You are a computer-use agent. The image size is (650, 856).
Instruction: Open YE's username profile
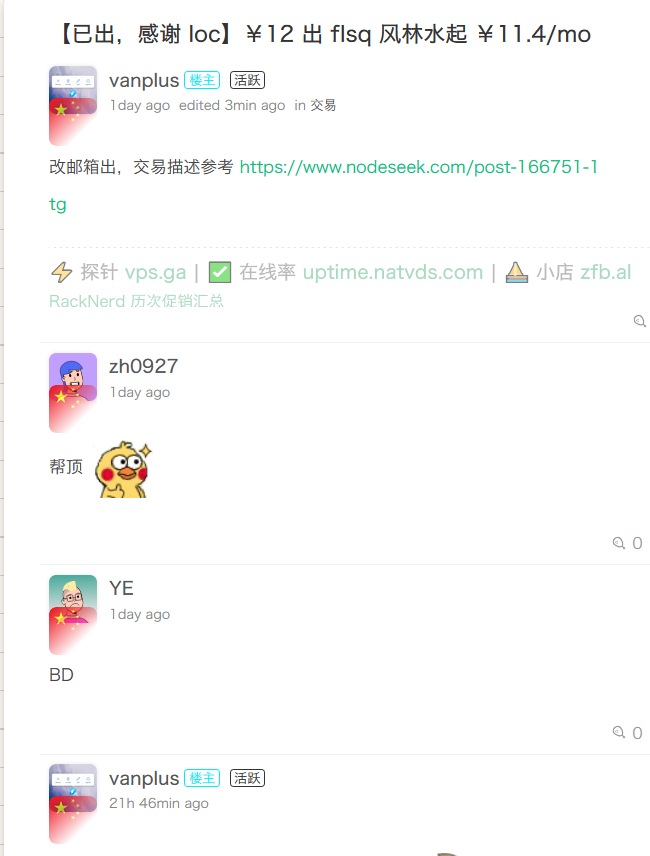[121, 588]
